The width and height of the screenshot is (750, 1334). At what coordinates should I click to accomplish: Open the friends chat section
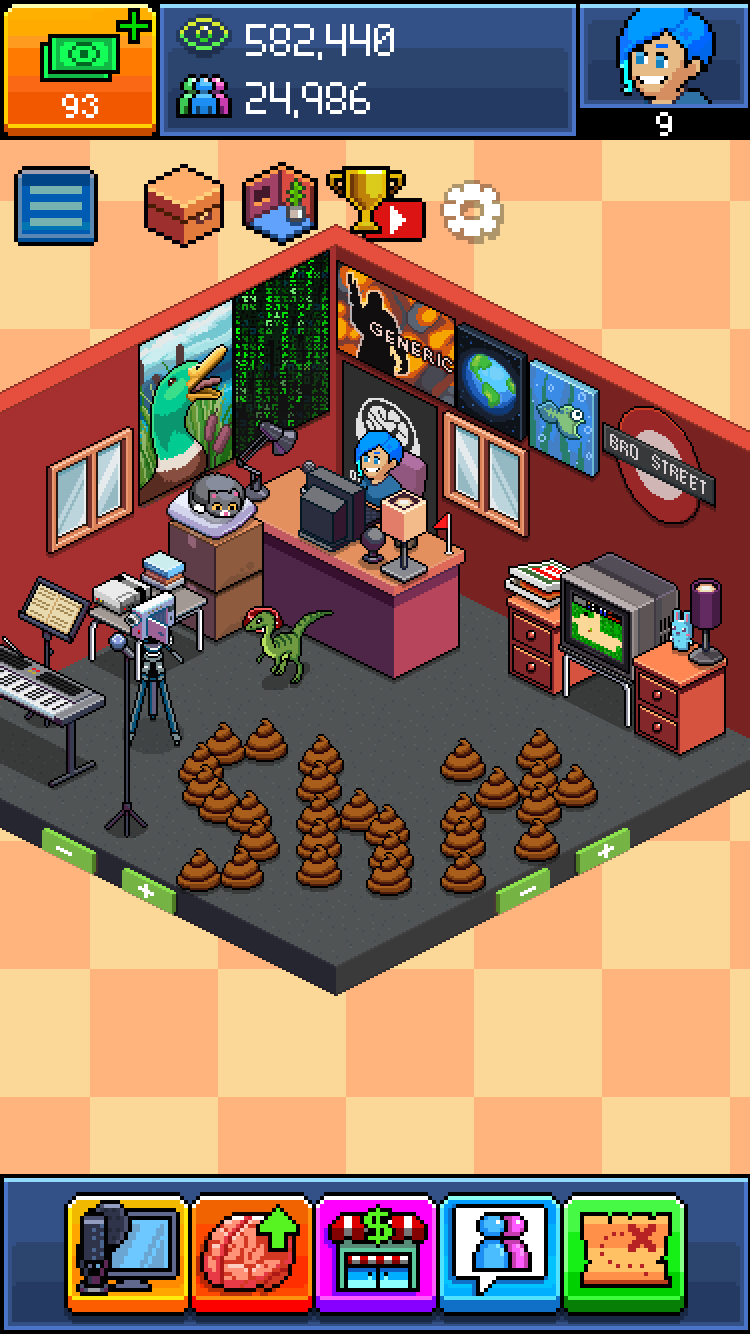click(x=500, y=1254)
